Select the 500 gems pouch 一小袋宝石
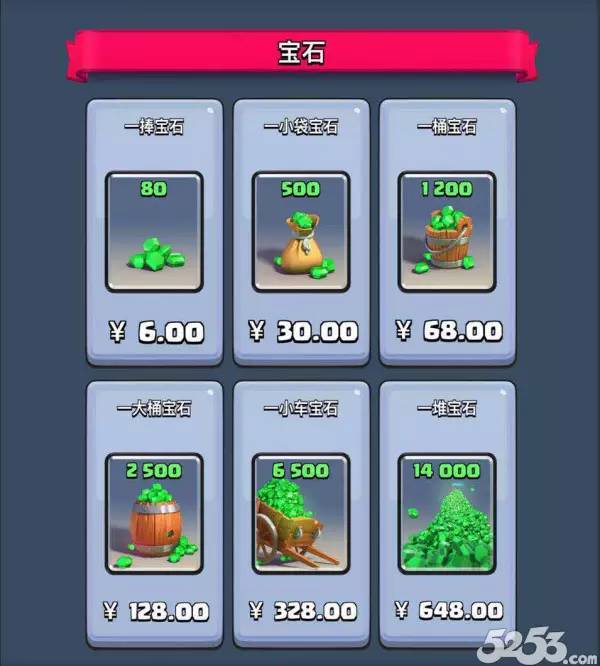This screenshot has height=666, width=600. tap(301, 232)
